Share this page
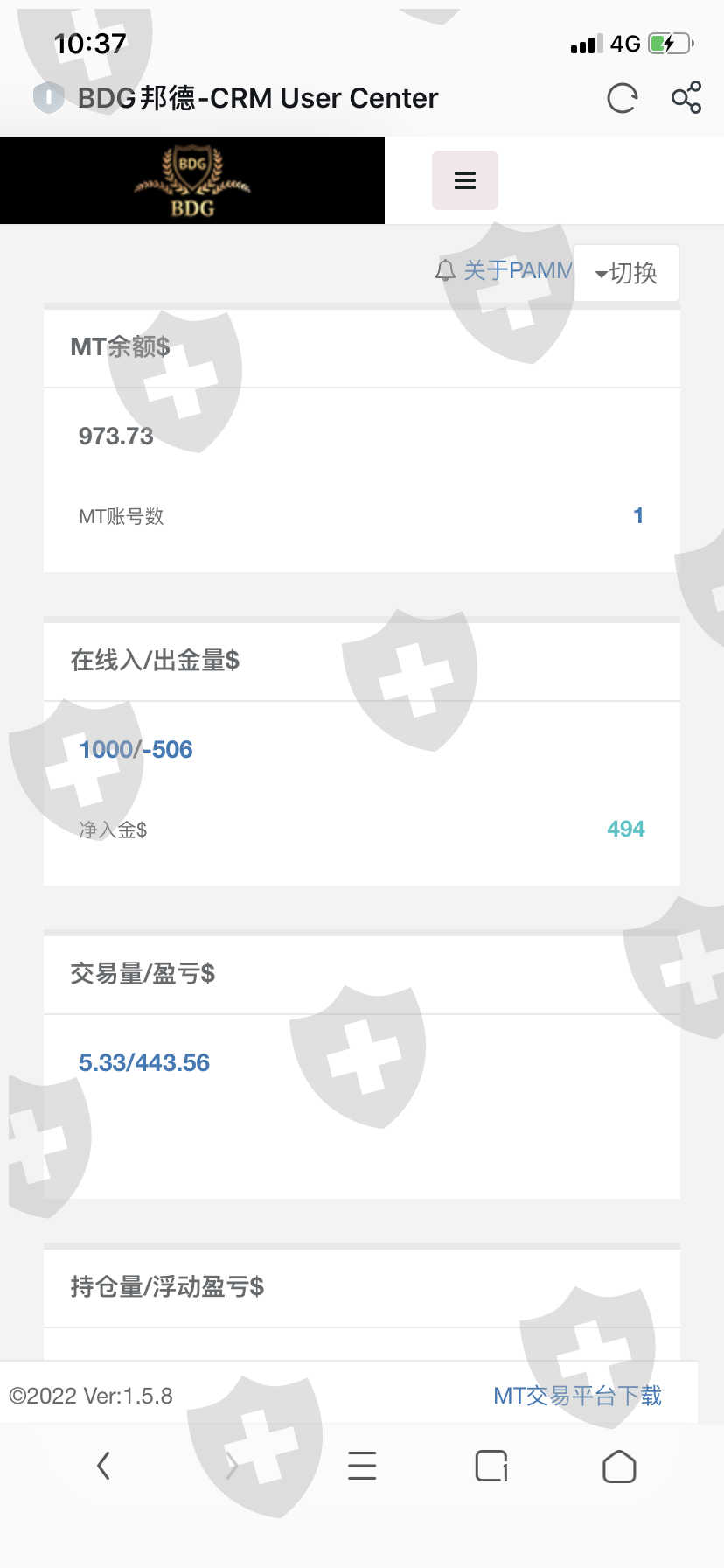Viewport: 724px width, 1568px height. tap(686, 97)
